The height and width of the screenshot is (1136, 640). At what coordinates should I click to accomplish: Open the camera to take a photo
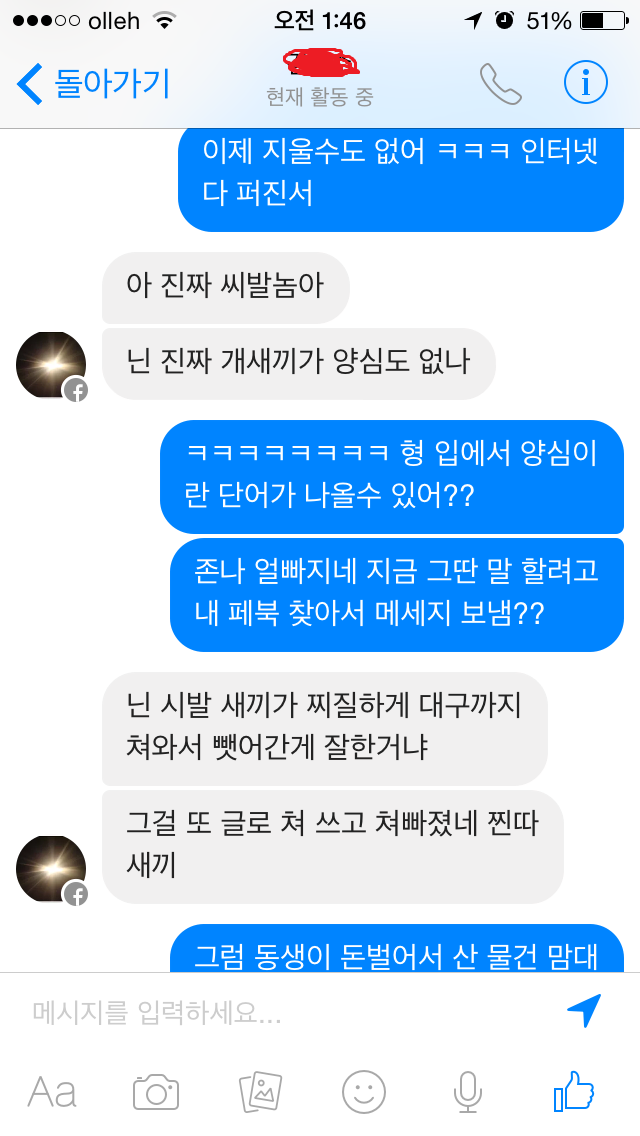pos(156,1091)
